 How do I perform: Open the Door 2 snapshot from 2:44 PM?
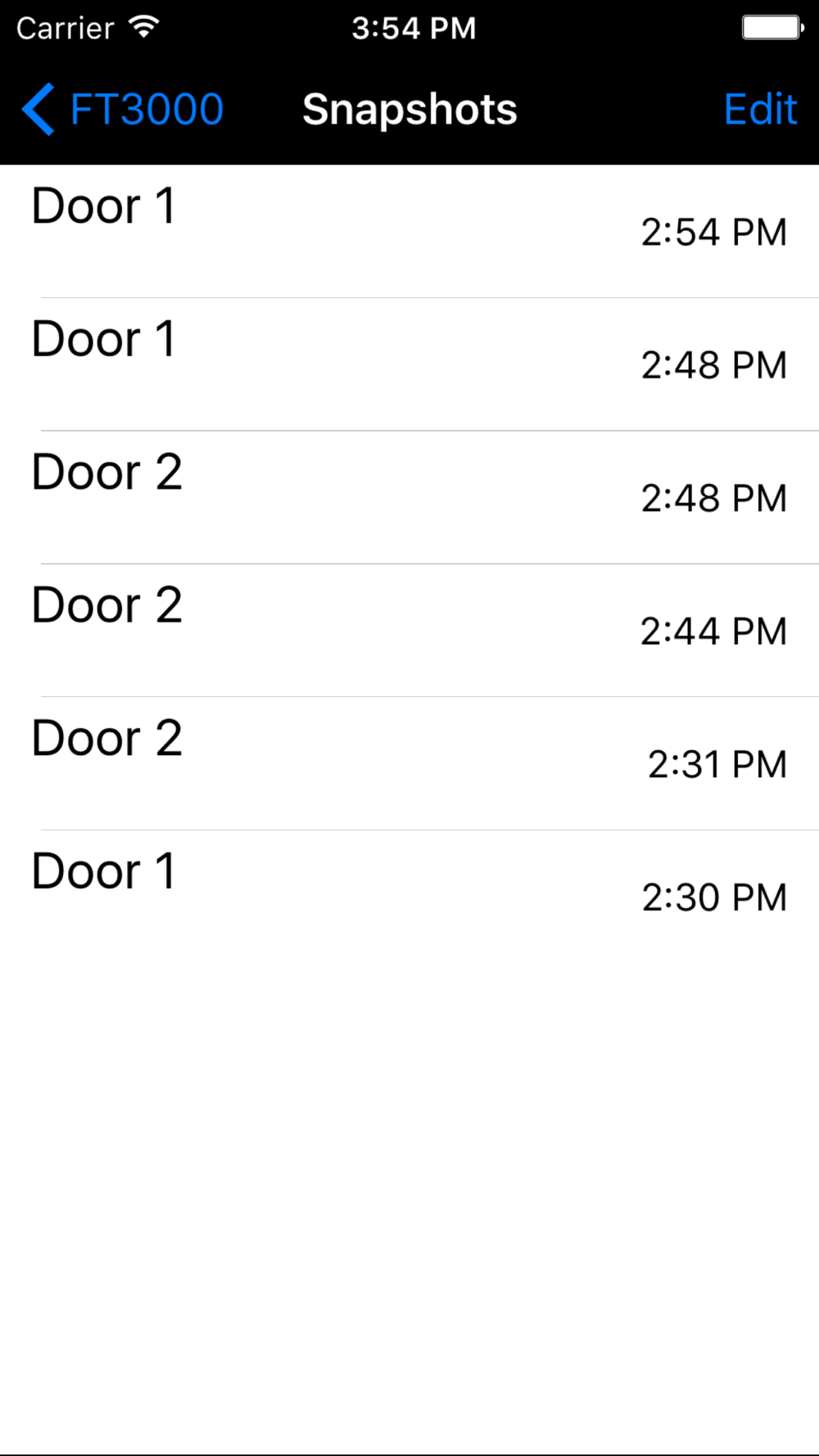tap(409, 631)
